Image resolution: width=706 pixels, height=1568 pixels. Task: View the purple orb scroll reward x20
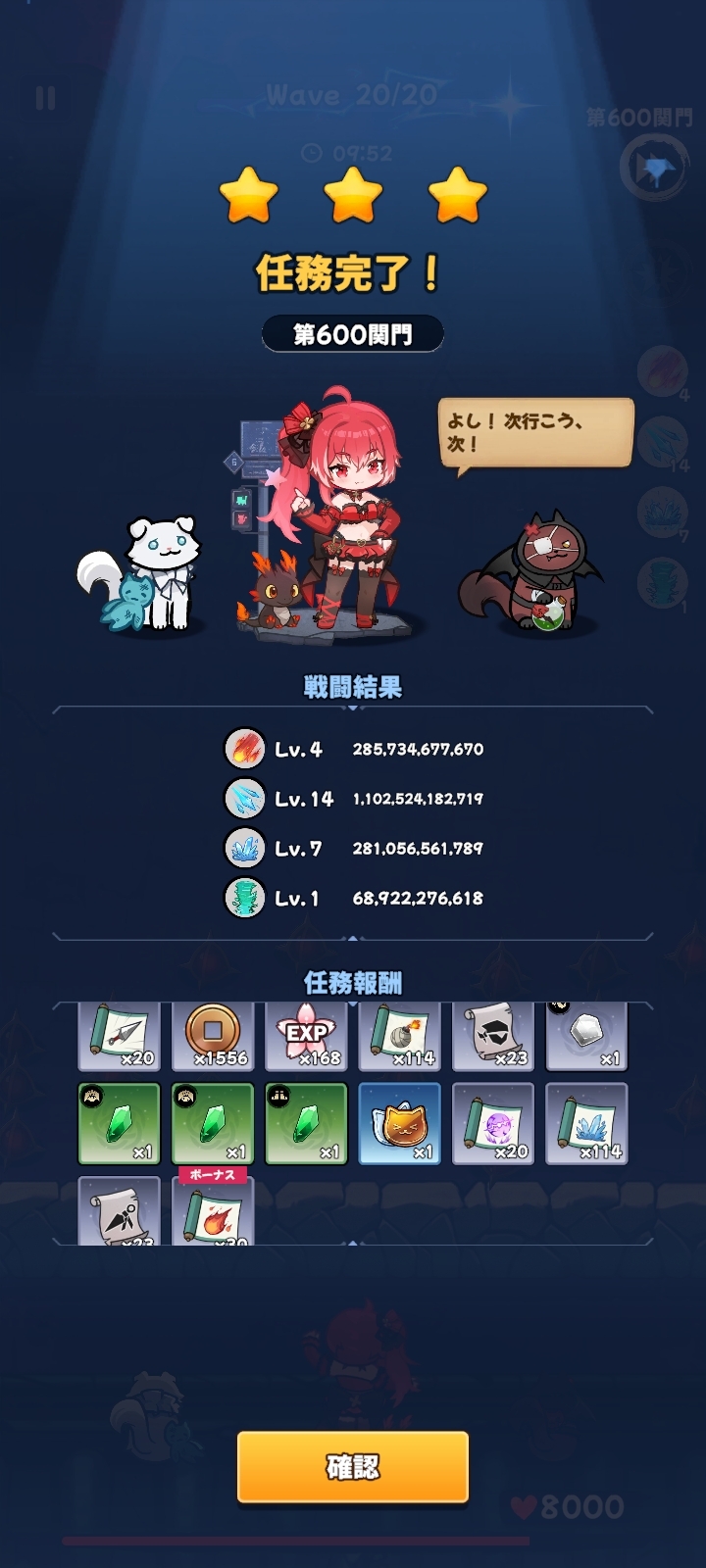pyautogui.click(x=493, y=1123)
